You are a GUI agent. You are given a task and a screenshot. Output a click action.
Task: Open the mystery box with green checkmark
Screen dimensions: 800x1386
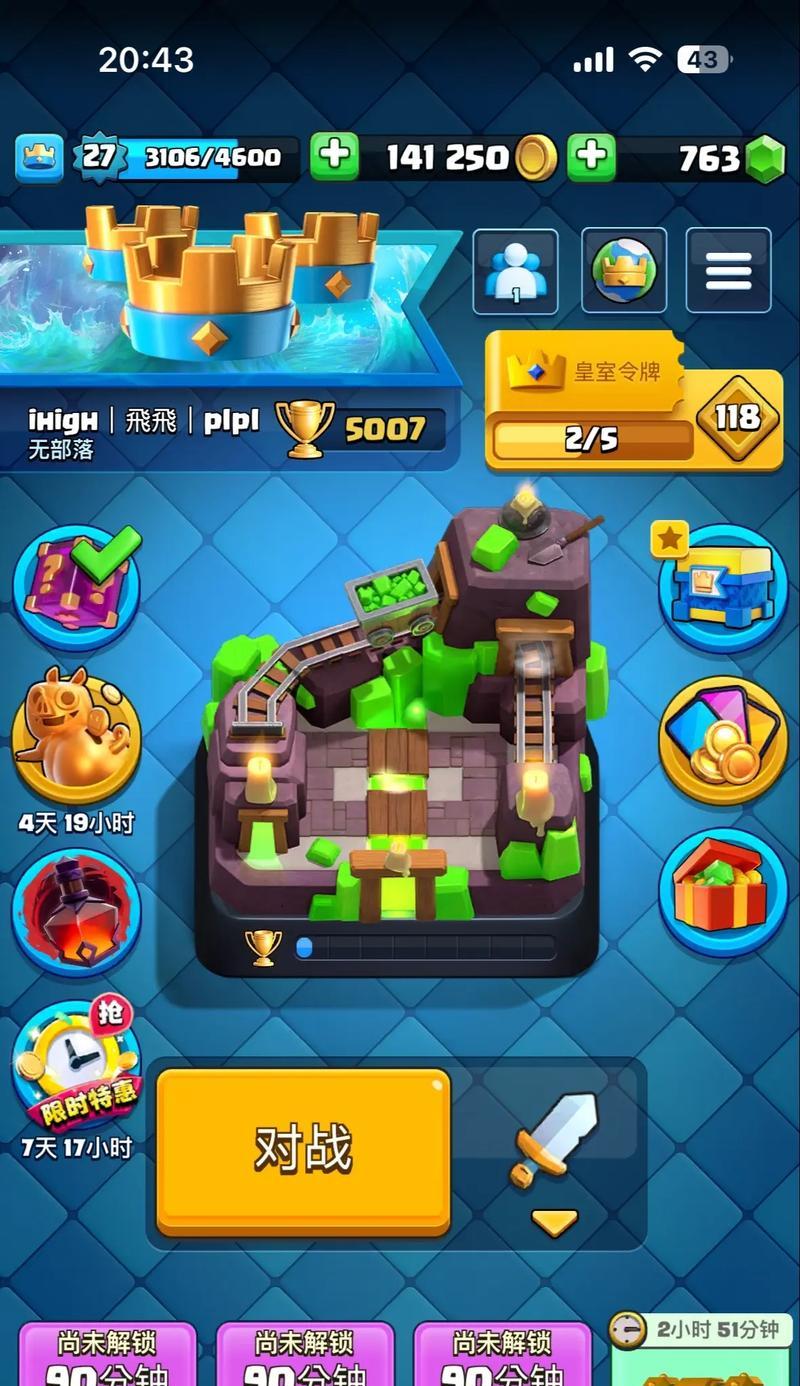point(77,586)
